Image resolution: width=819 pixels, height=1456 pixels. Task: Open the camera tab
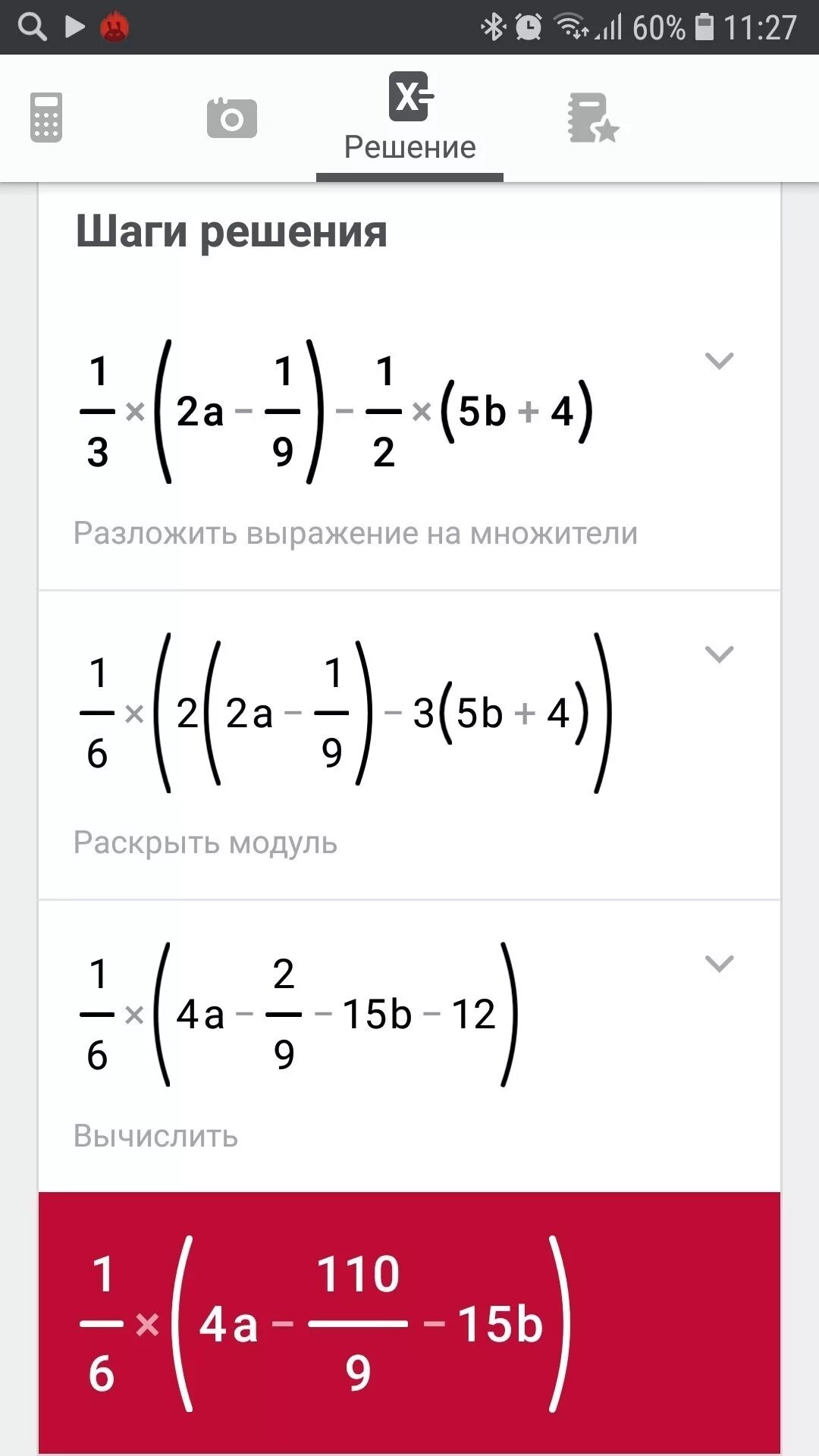pyautogui.click(x=231, y=118)
